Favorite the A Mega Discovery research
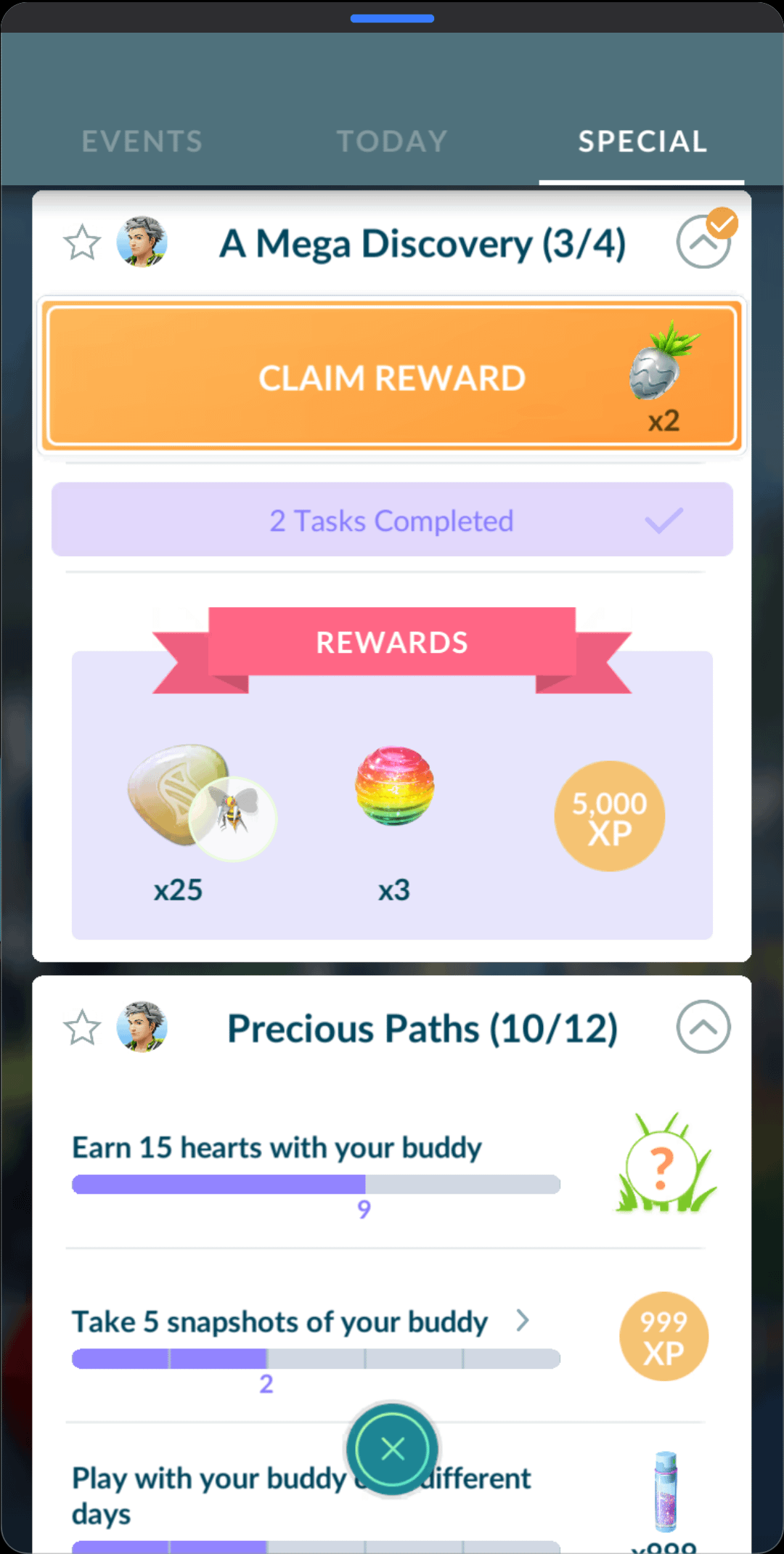The height and width of the screenshot is (1554, 784). [x=82, y=243]
